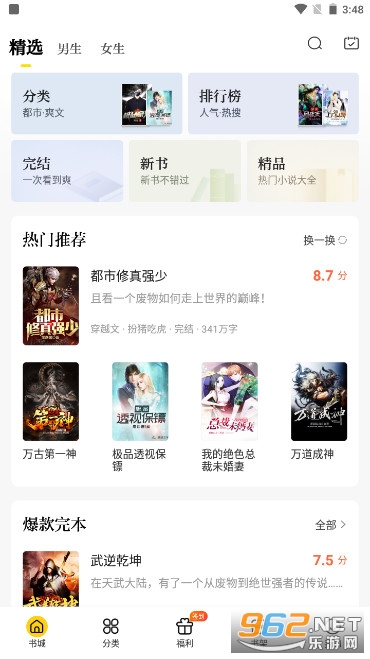Open the book 都市修真强少
370x659 pixels.
pos(185,306)
